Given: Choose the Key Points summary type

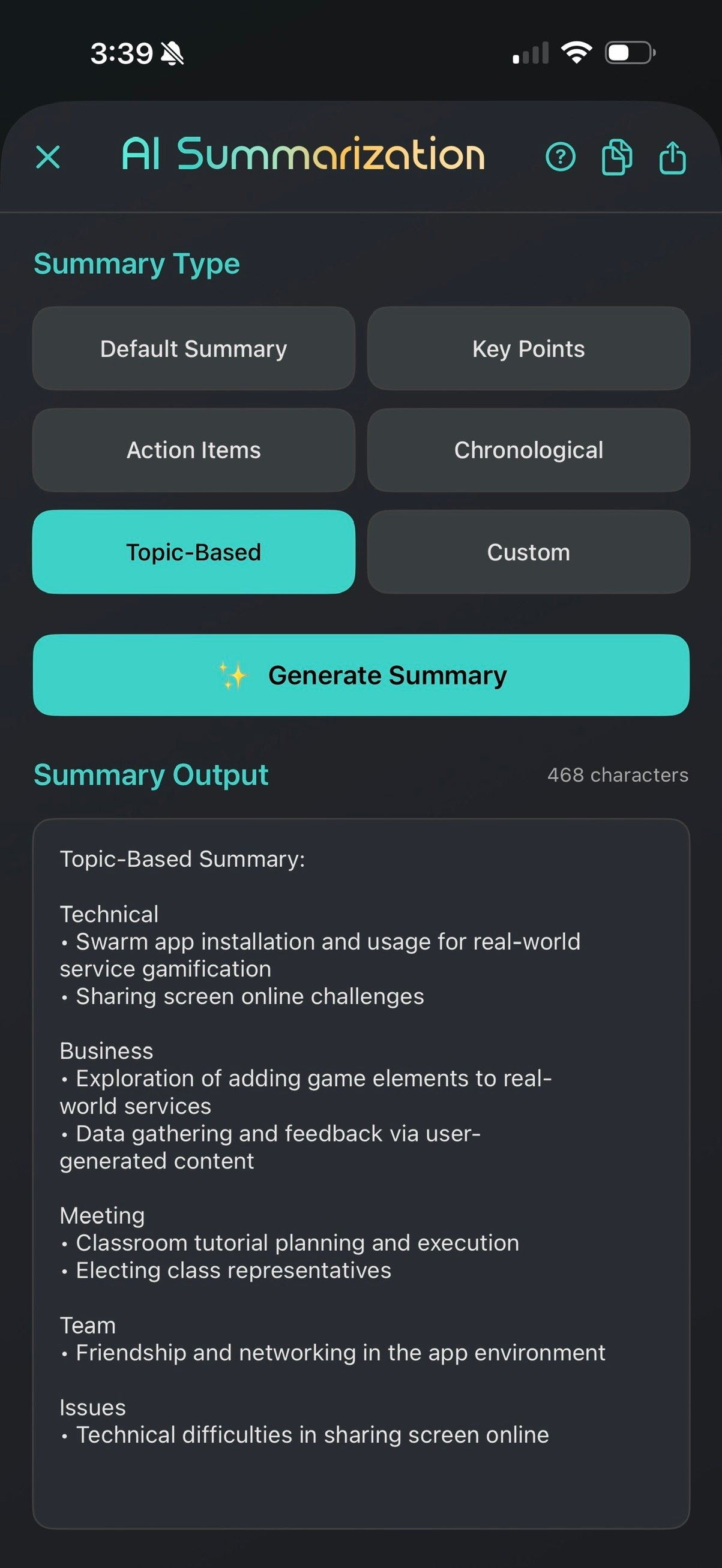Looking at the screenshot, I should (528, 349).
